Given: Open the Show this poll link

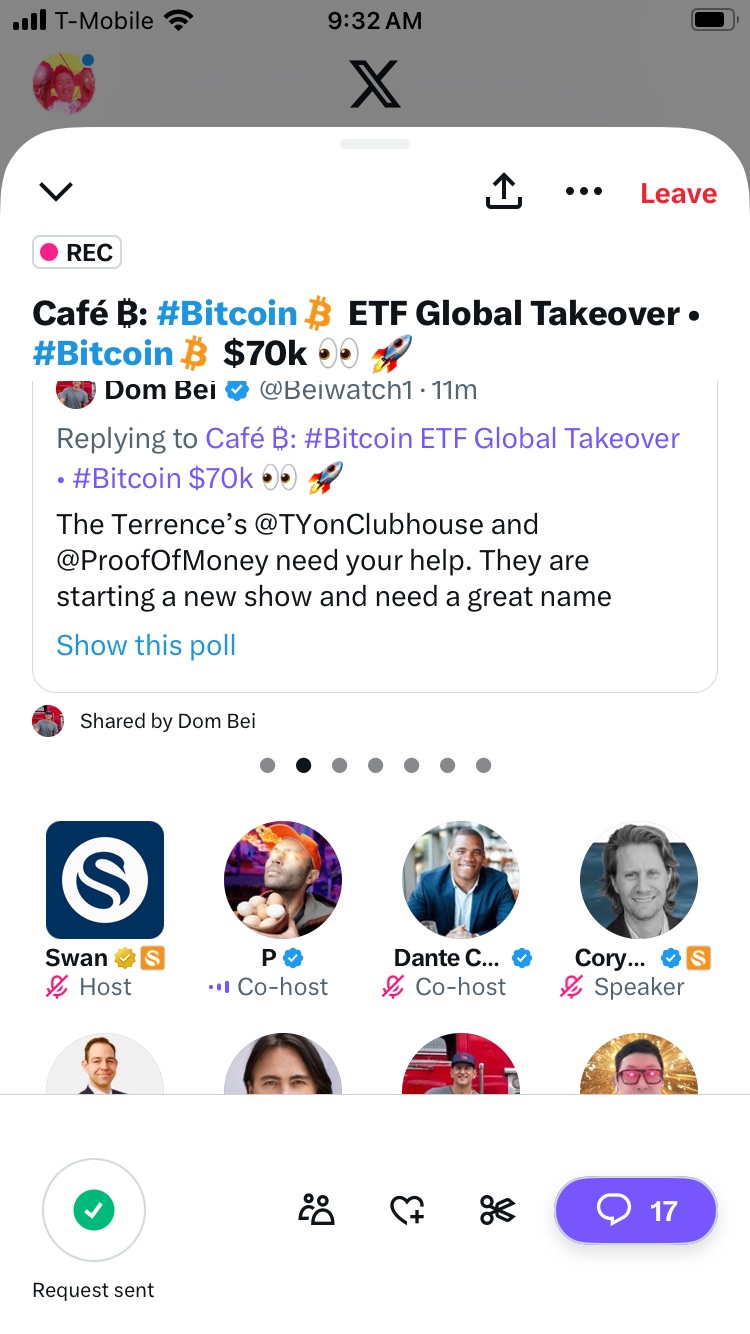Looking at the screenshot, I should coord(146,645).
